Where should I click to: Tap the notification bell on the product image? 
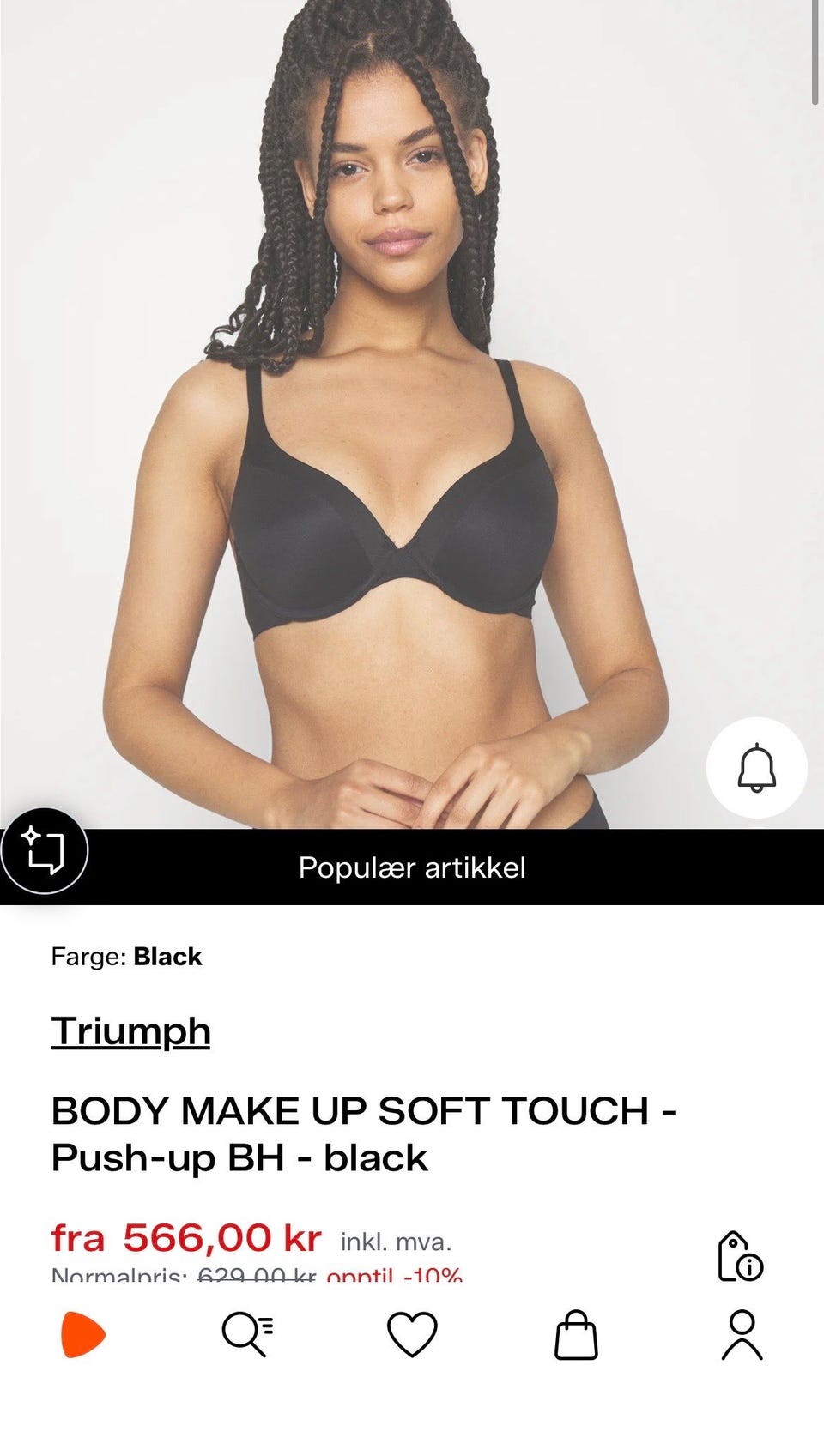tap(756, 767)
